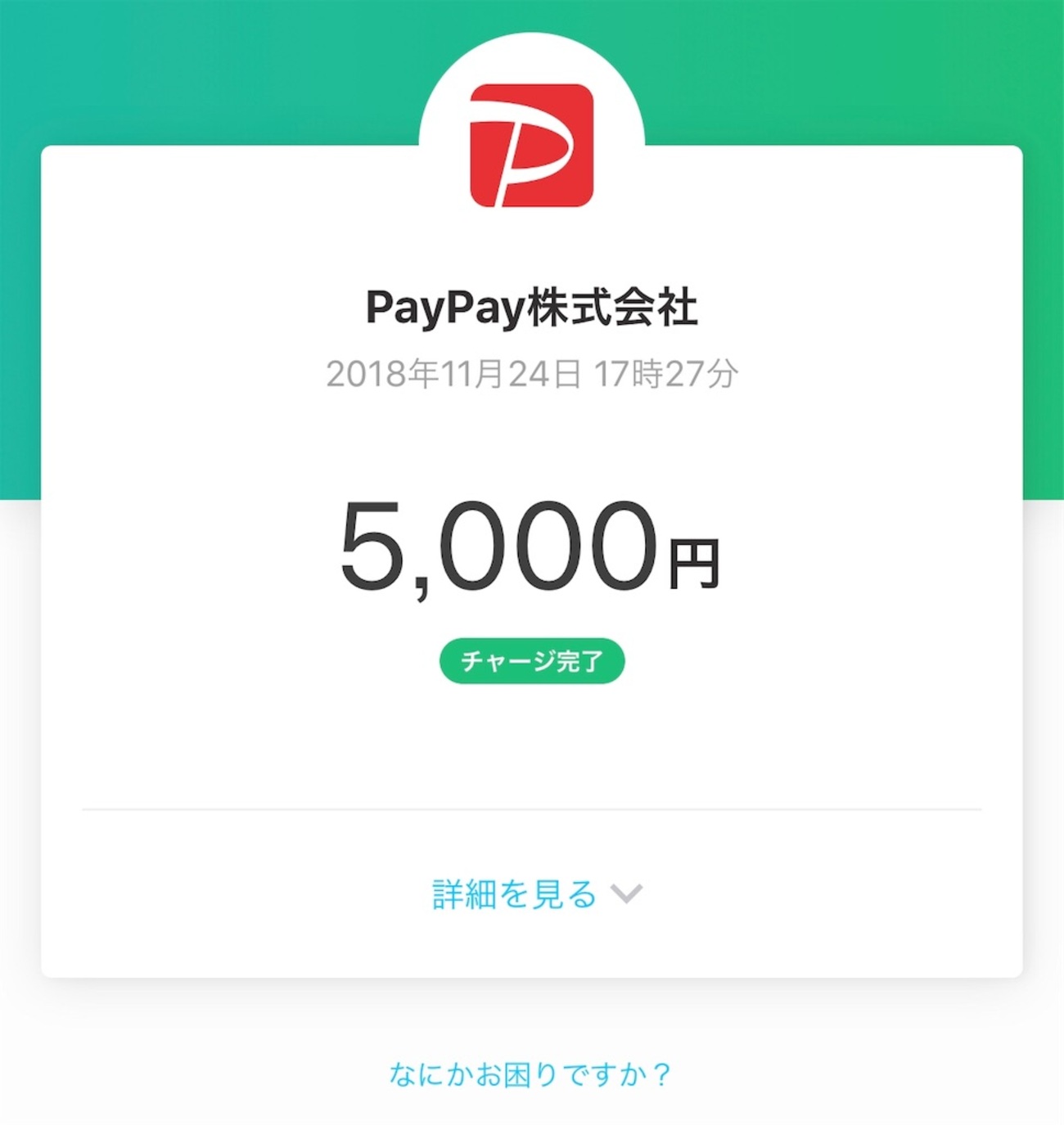The image size is (1064, 1125).
Task: Open the なにかお困りですか？ help link
Action: tap(530, 1073)
